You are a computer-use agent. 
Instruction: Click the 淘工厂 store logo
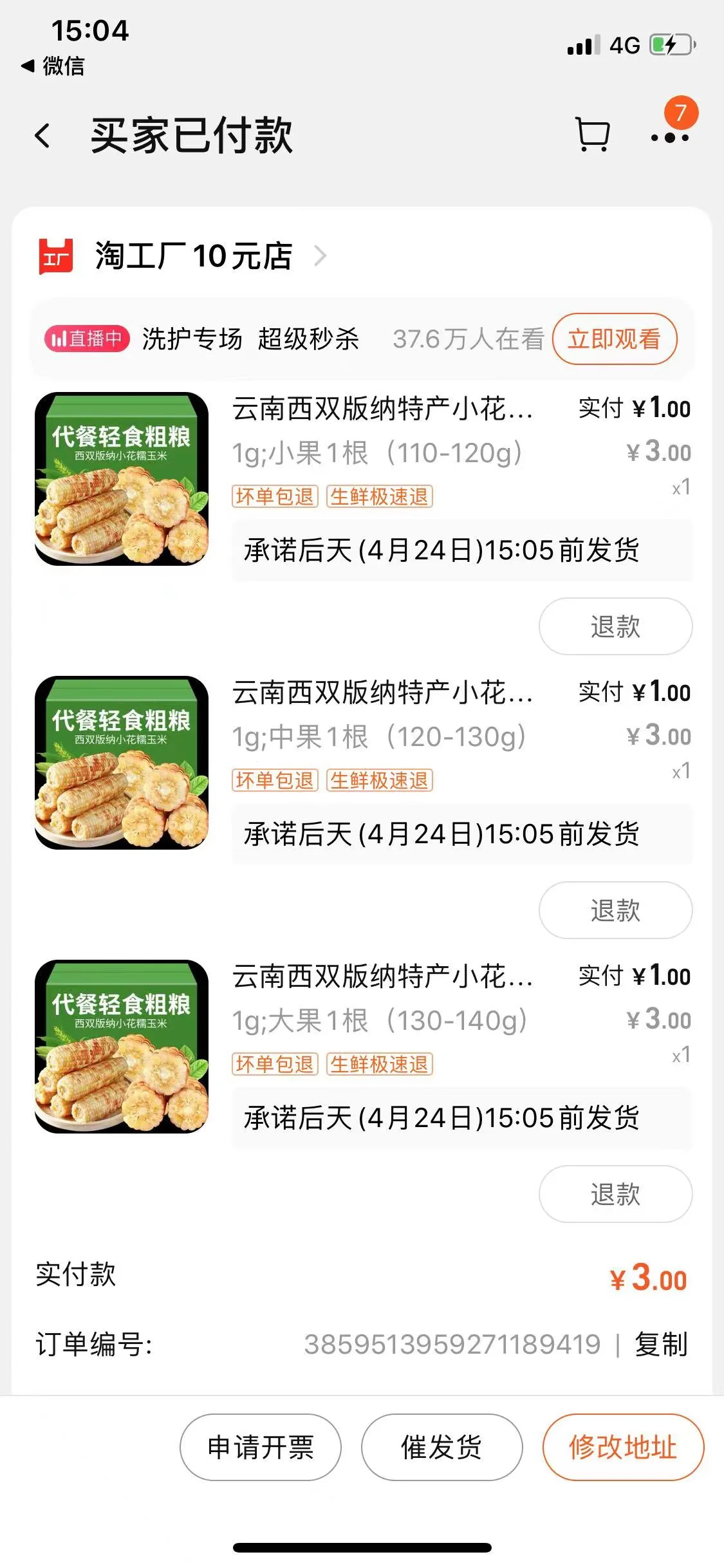point(55,257)
